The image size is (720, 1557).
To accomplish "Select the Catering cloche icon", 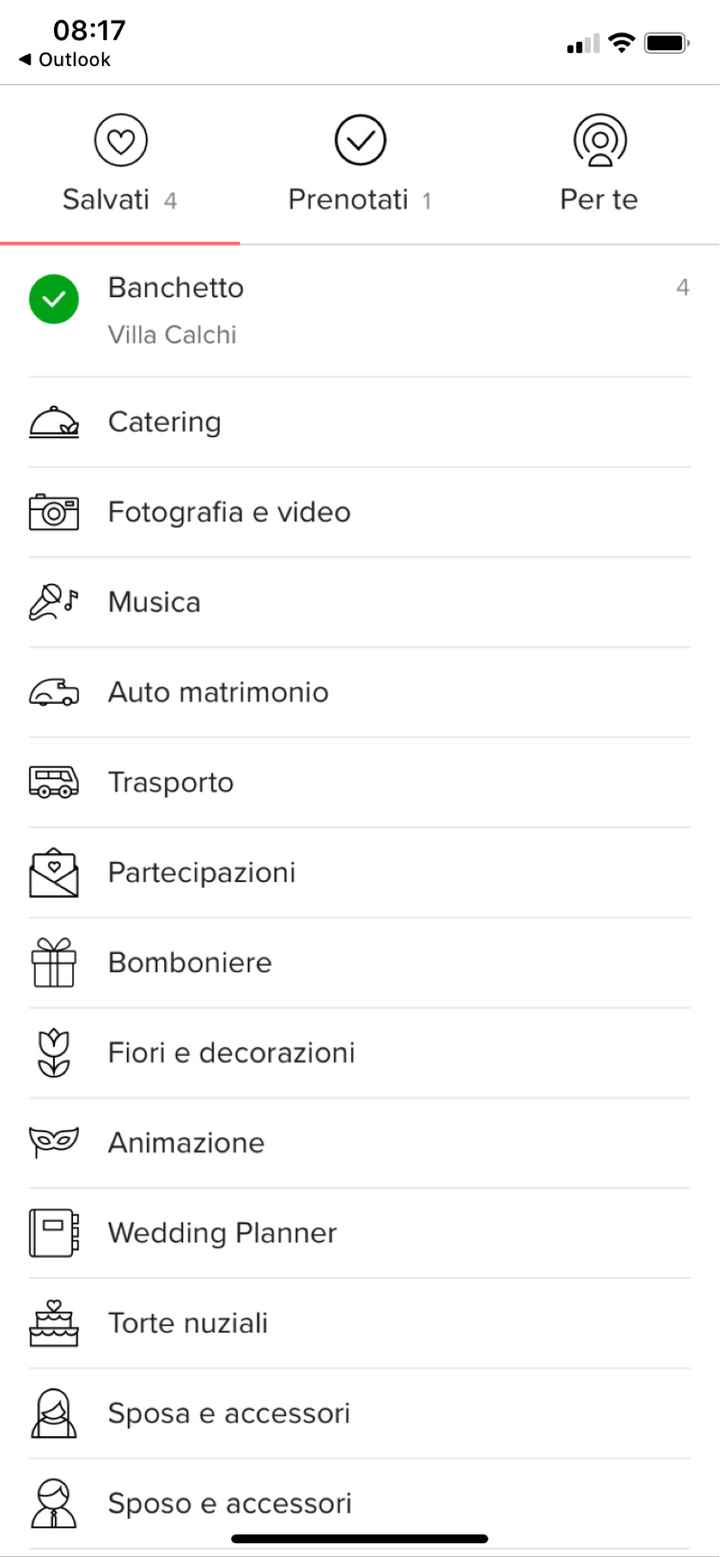I will click(x=54, y=421).
